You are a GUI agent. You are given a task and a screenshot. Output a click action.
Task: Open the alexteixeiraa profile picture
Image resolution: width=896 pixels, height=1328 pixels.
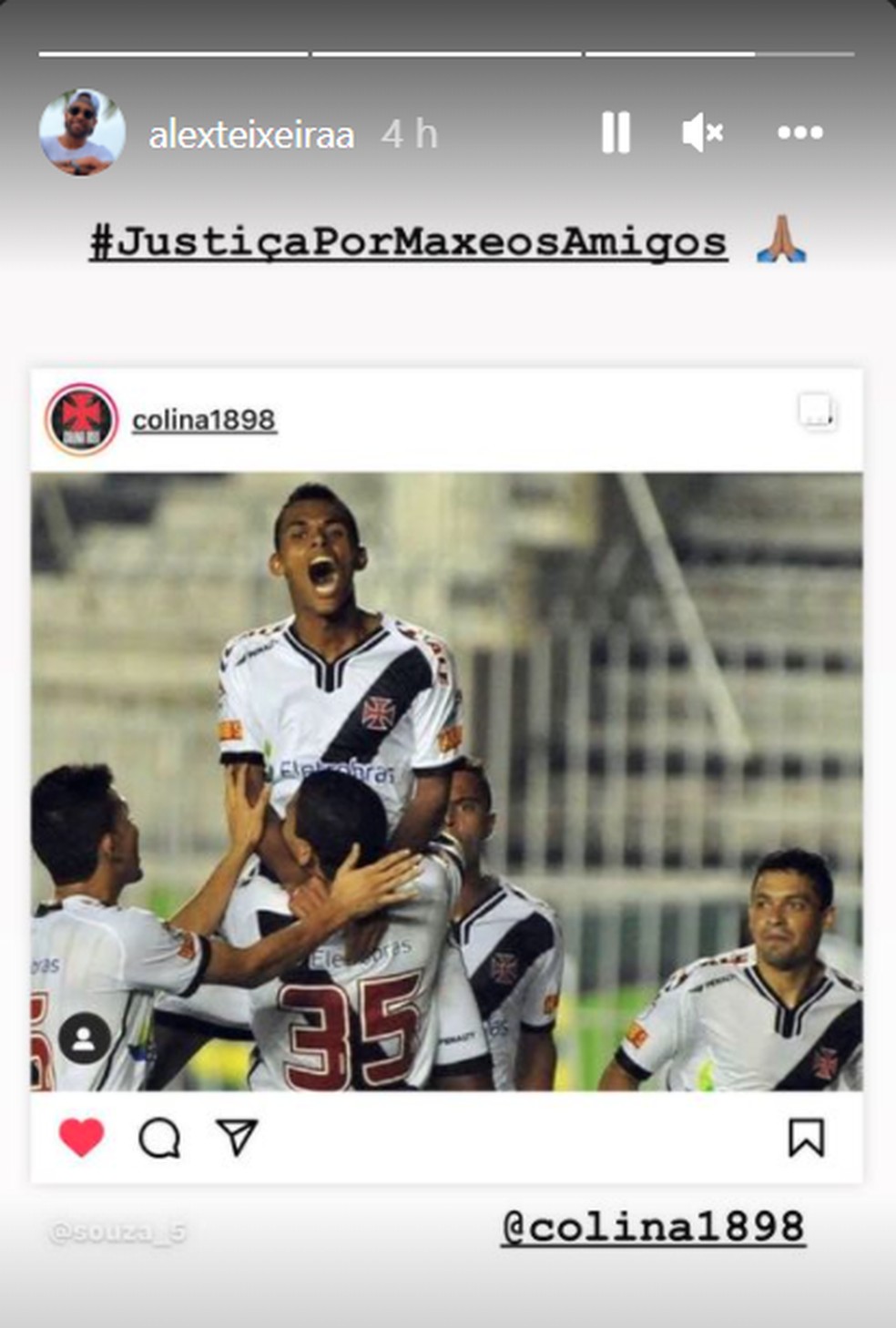click(x=82, y=133)
